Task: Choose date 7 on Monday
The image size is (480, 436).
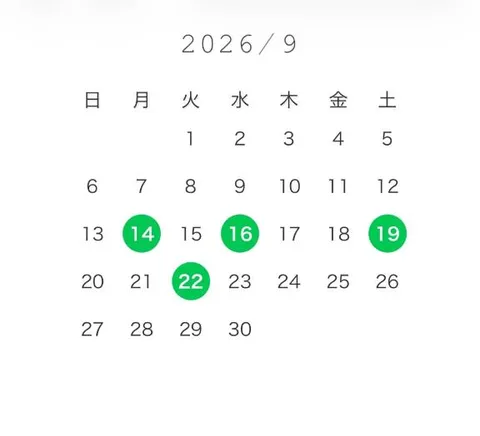Action: (x=141, y=186)
